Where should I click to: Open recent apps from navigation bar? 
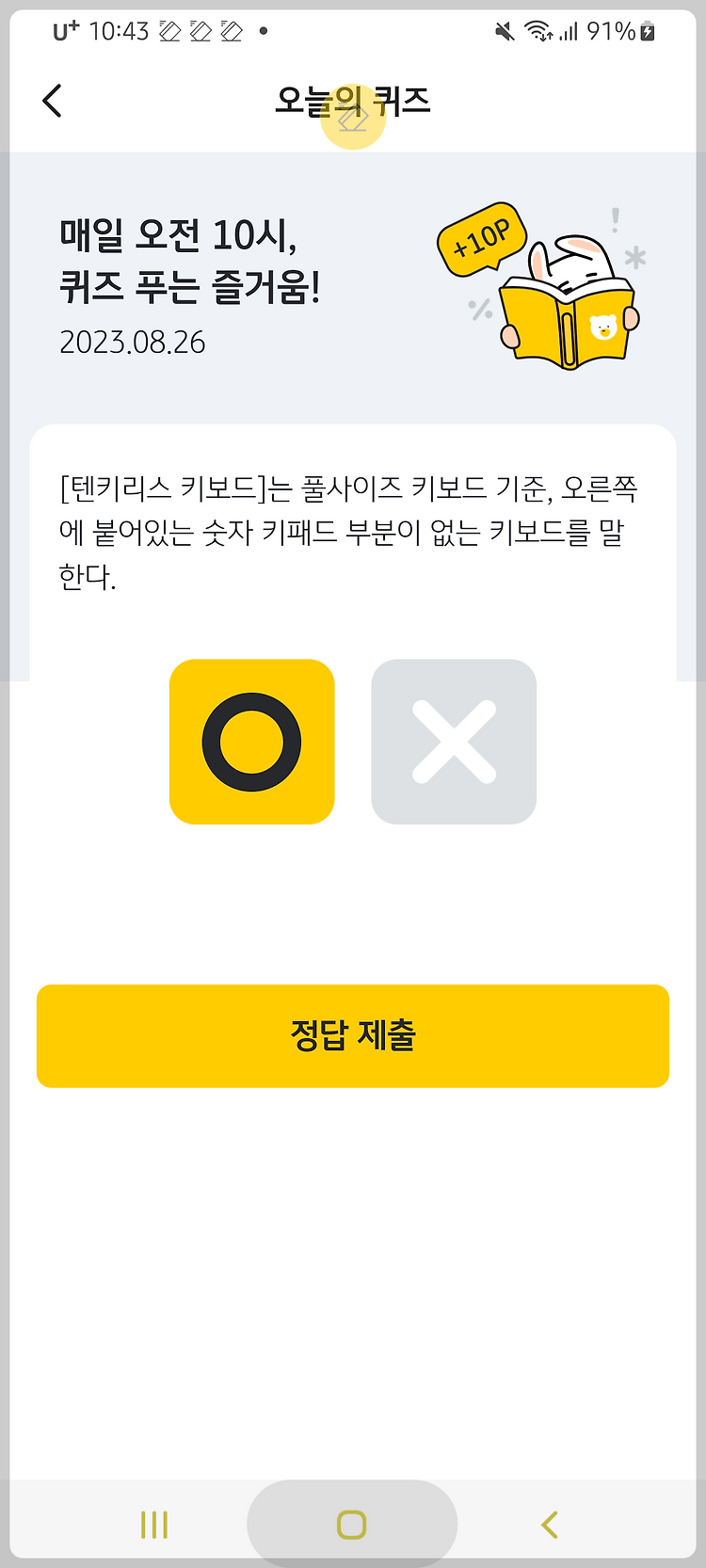click(x=154, y=1525)
